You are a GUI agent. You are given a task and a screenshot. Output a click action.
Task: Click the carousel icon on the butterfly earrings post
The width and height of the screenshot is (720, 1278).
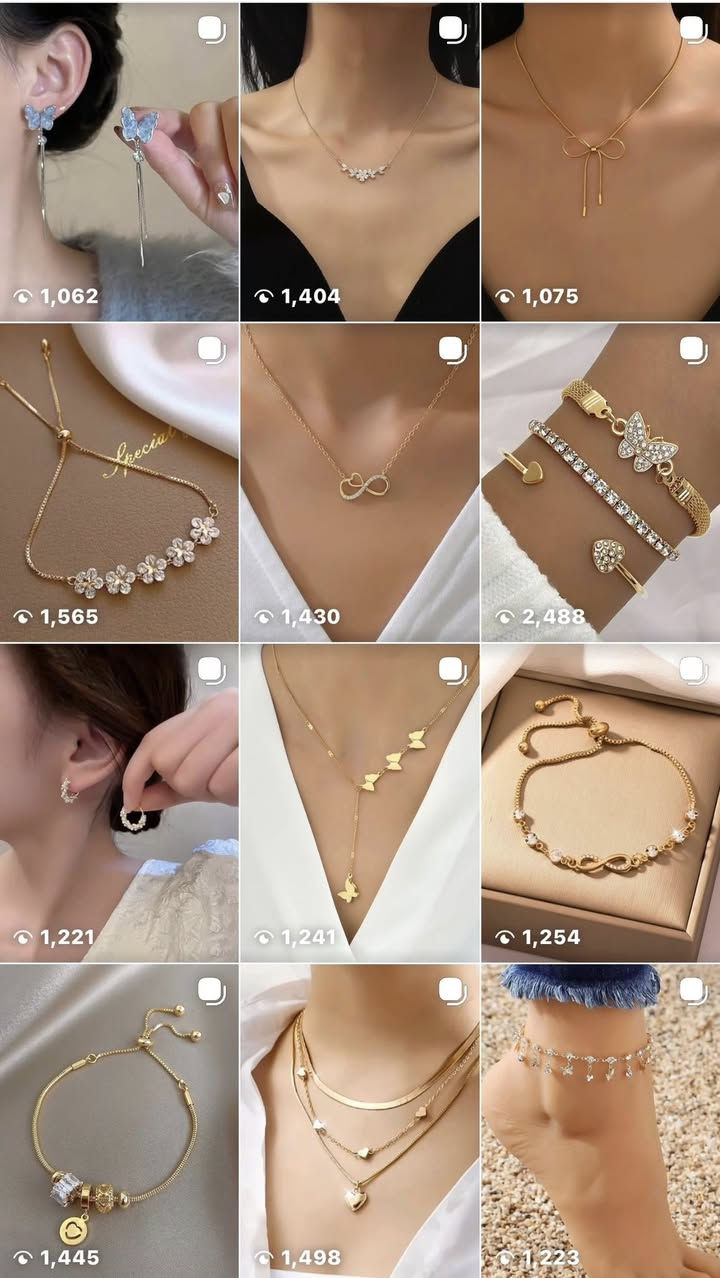point(211,29)
